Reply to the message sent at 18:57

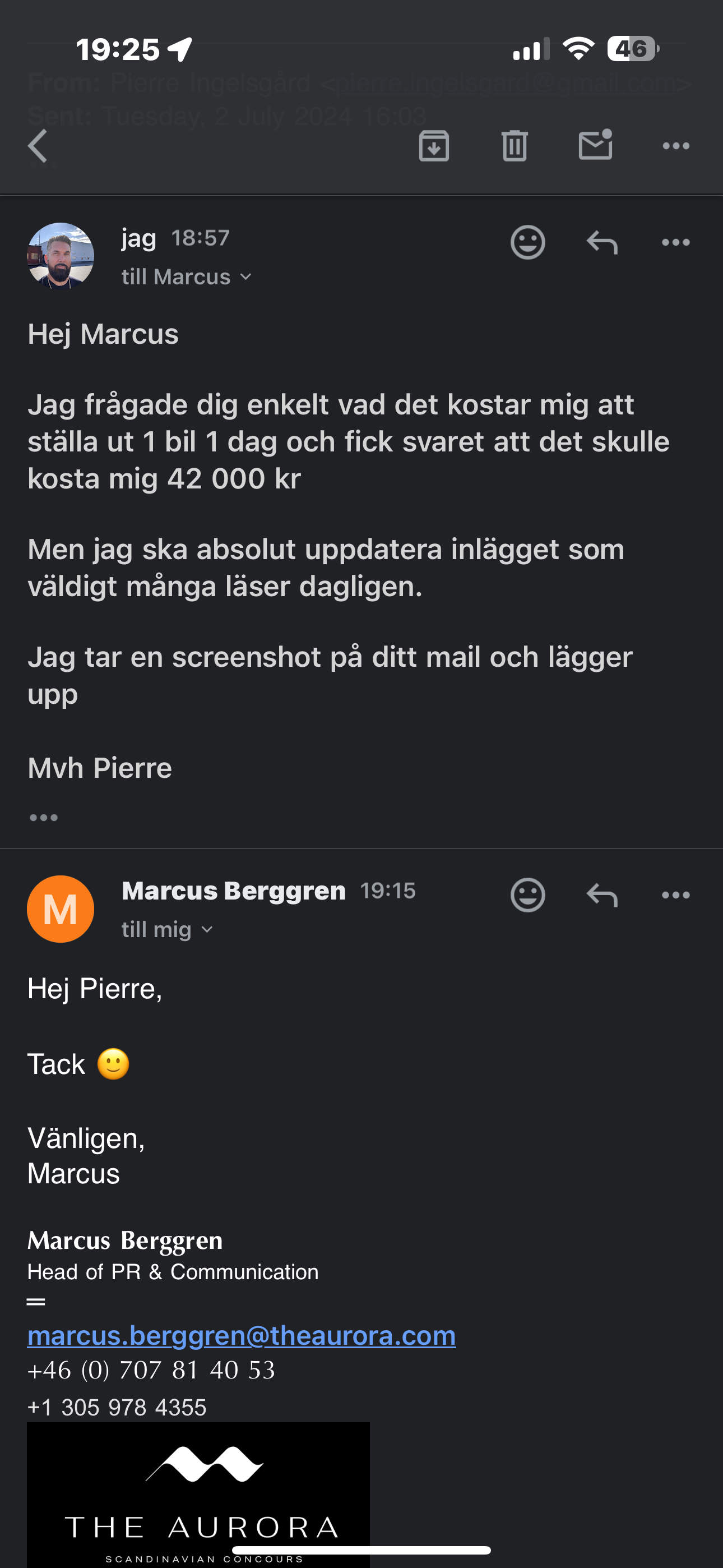pyautogui.click(x=602, y=242)
